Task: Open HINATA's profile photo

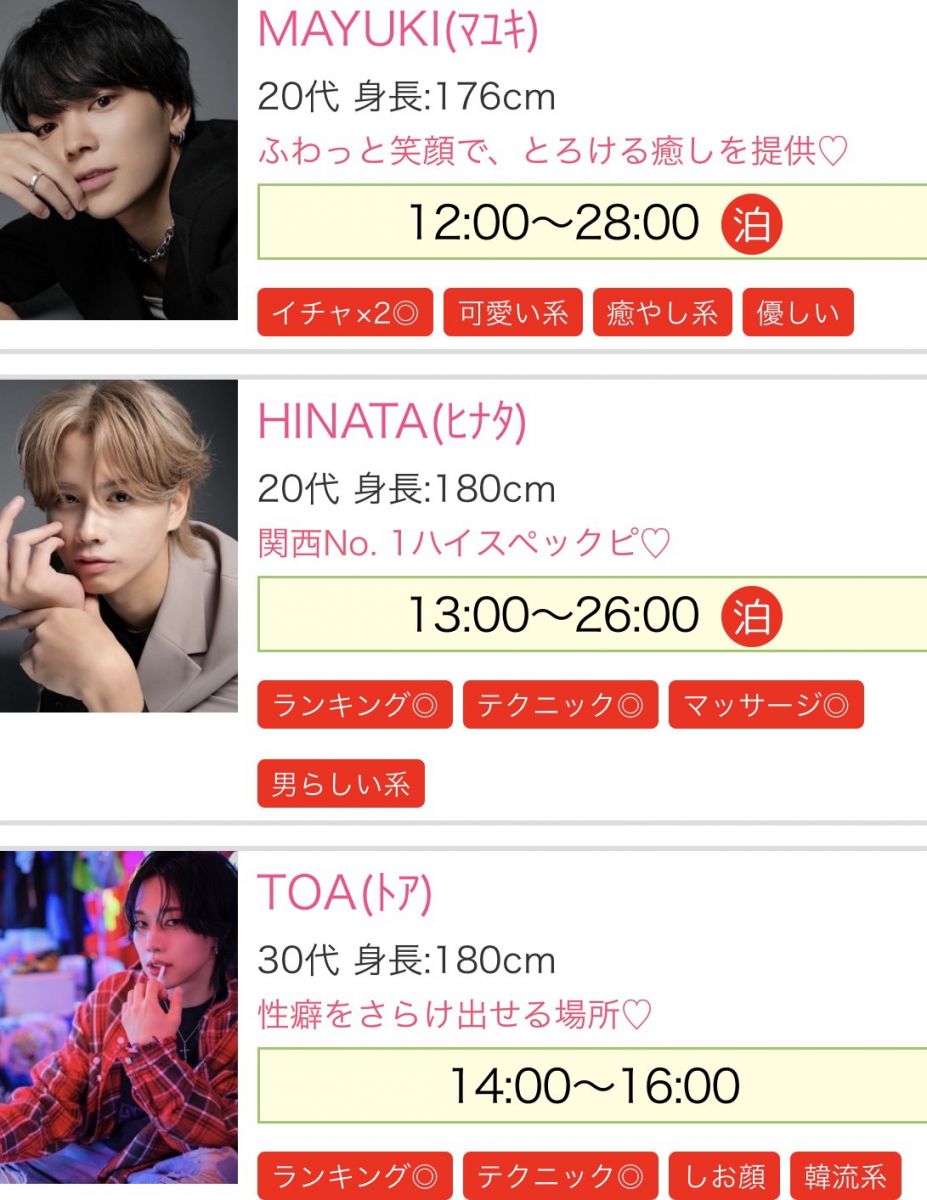Action: coord(118,546)
